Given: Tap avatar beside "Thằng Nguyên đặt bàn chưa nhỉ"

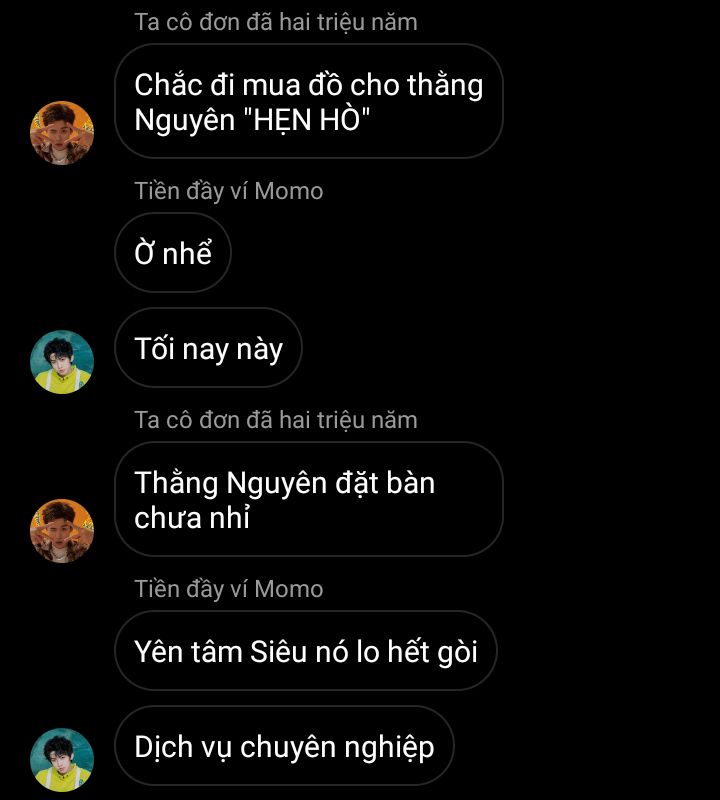Looking at the screenshot, I should 62,531.
